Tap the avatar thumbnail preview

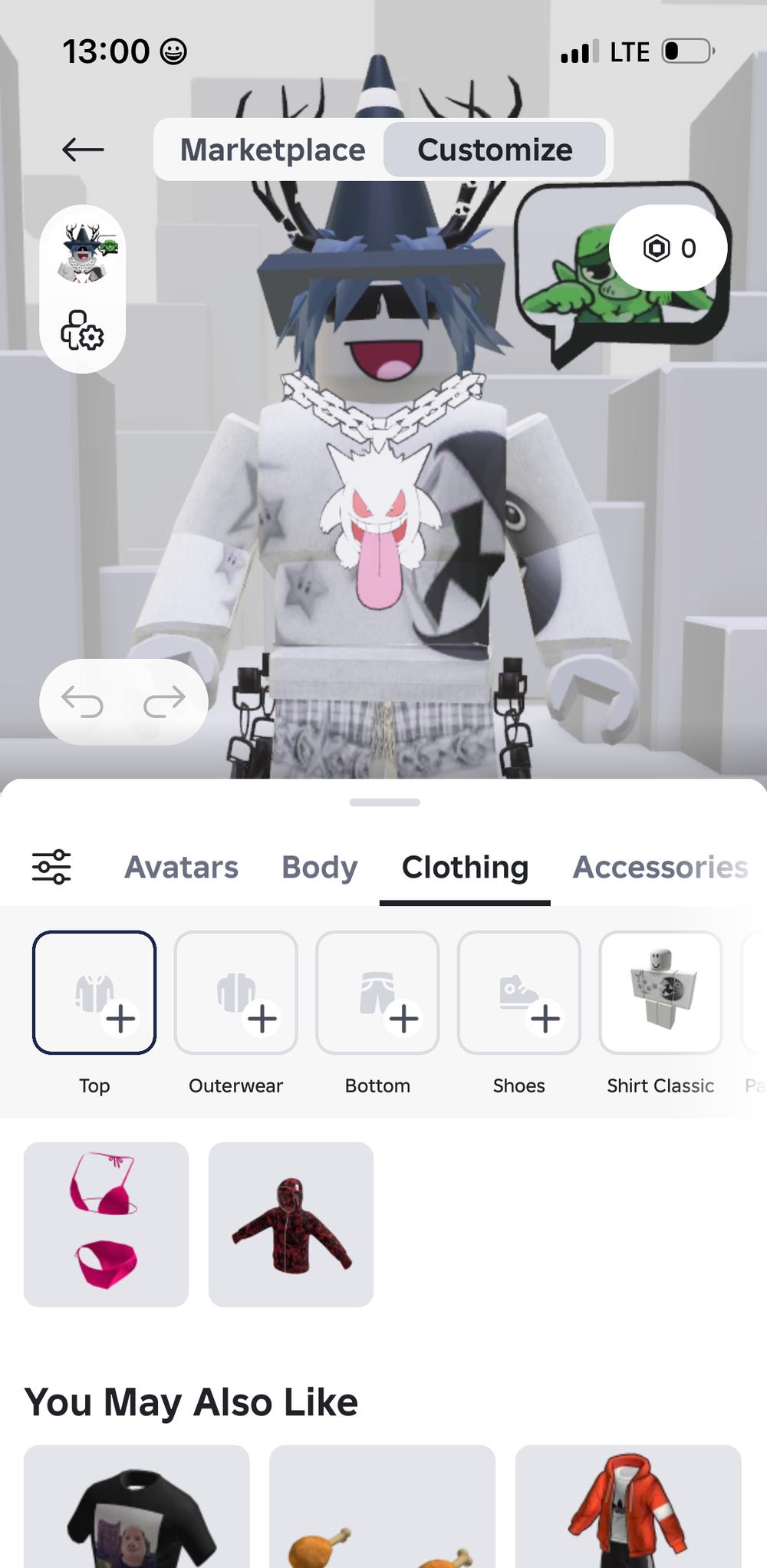(x=84, y=252)
